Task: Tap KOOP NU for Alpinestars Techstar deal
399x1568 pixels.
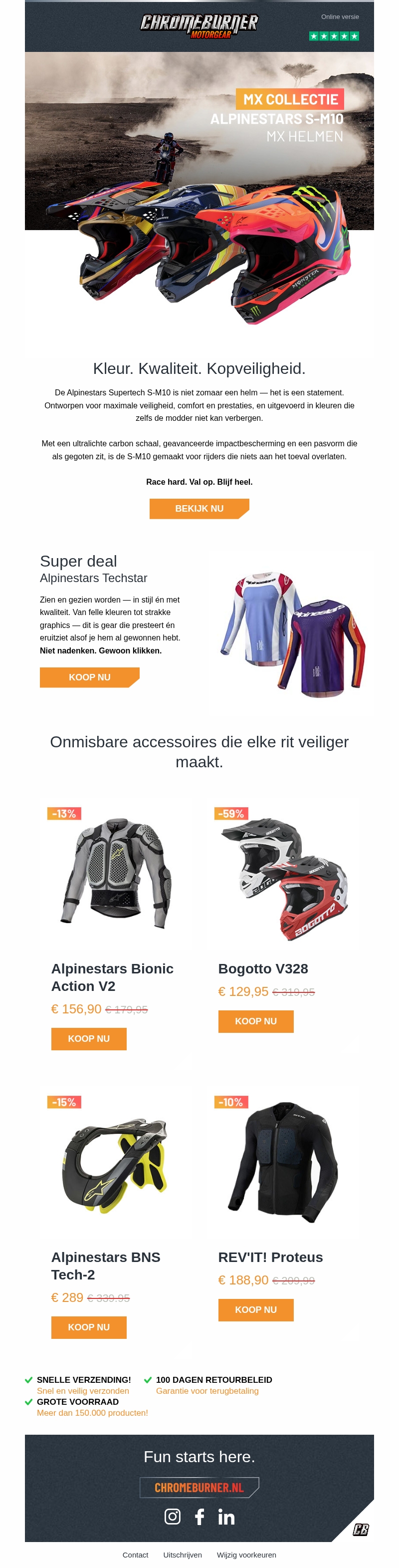Action: point(89,677)
